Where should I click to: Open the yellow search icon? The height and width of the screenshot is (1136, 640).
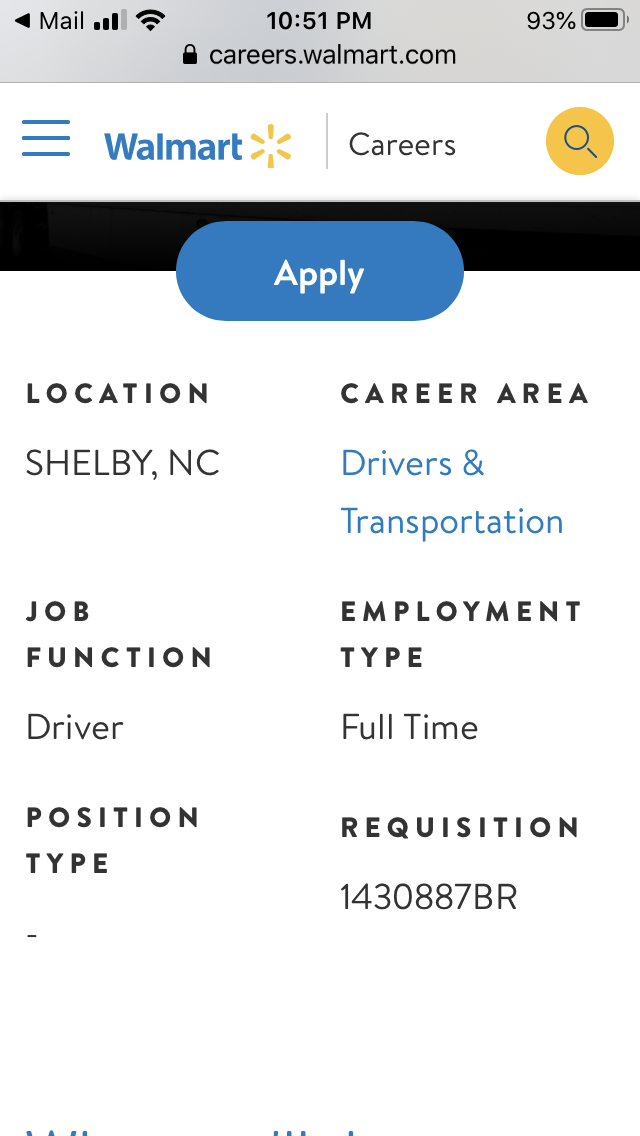click(x=579, y=141)
